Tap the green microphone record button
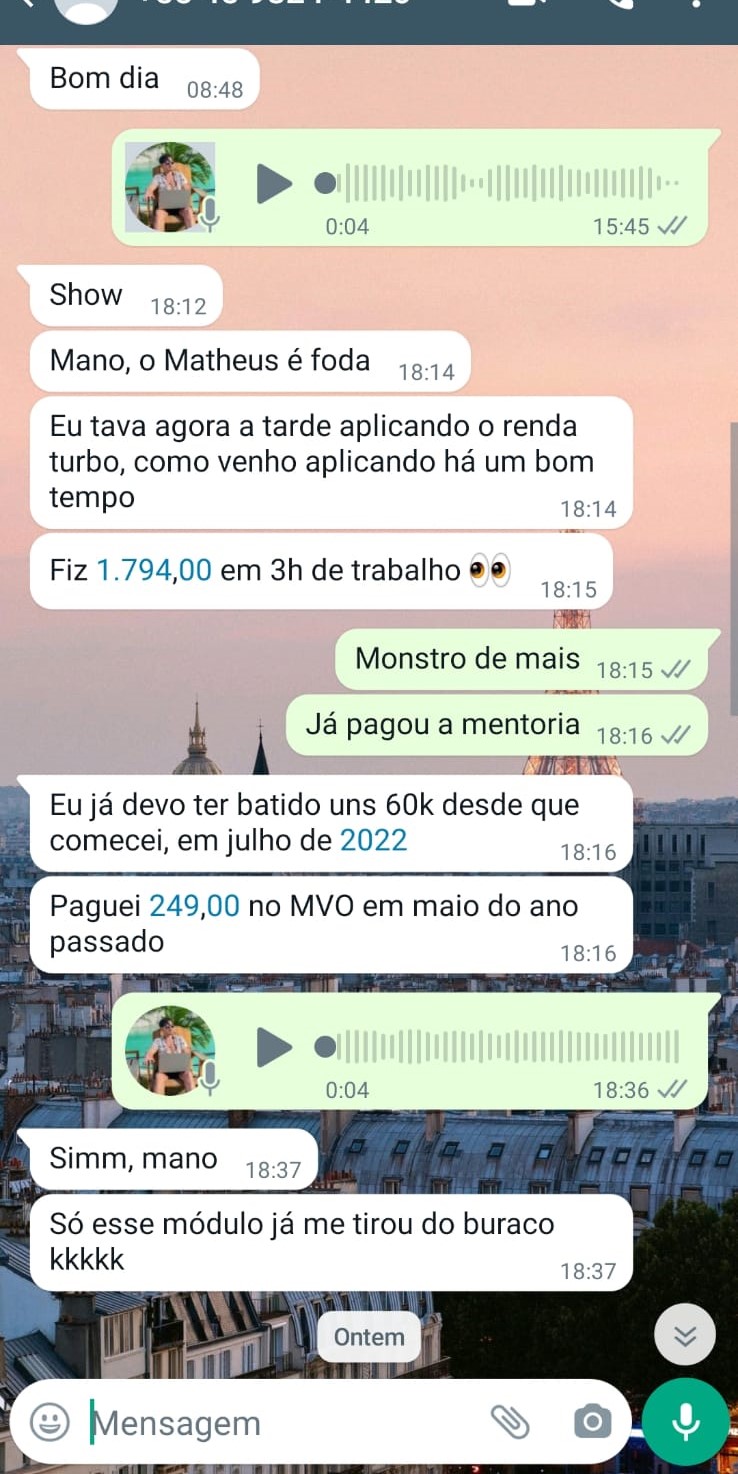738x1474 pixels. 685,1422
